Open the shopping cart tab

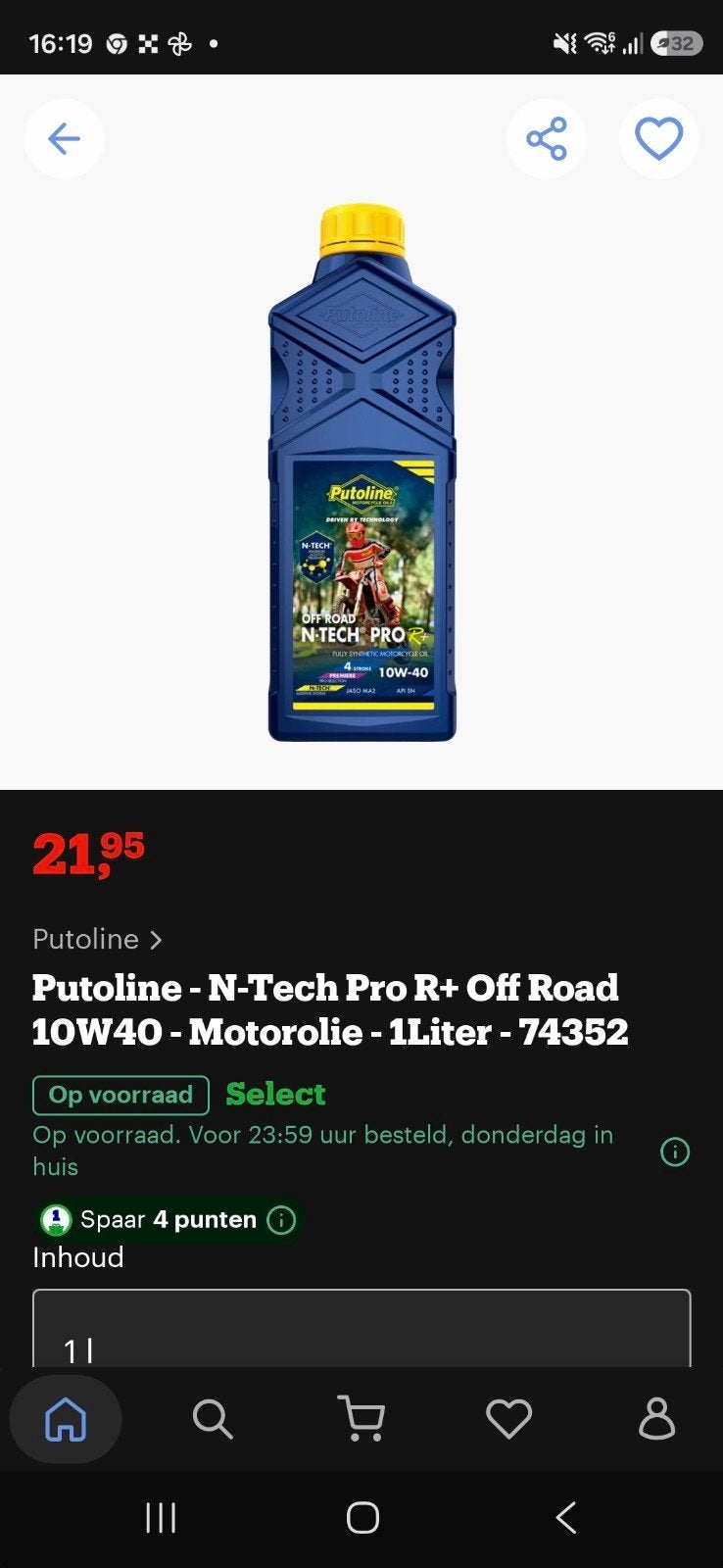tap(361, 1418)
